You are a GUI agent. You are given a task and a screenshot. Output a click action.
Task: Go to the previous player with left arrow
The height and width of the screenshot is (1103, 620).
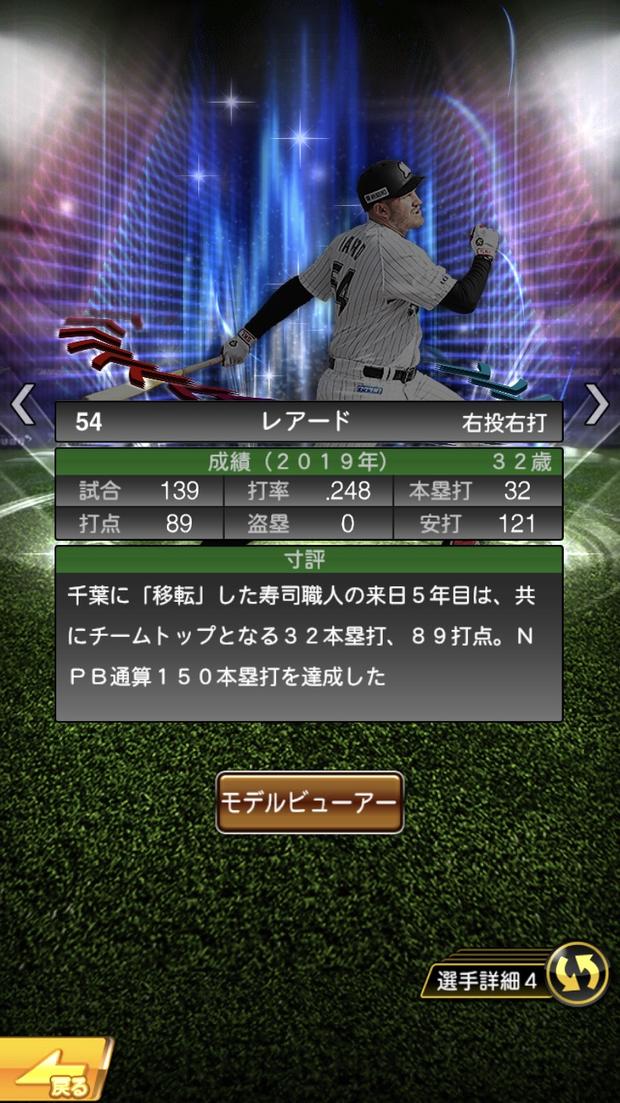click(22, 406)
